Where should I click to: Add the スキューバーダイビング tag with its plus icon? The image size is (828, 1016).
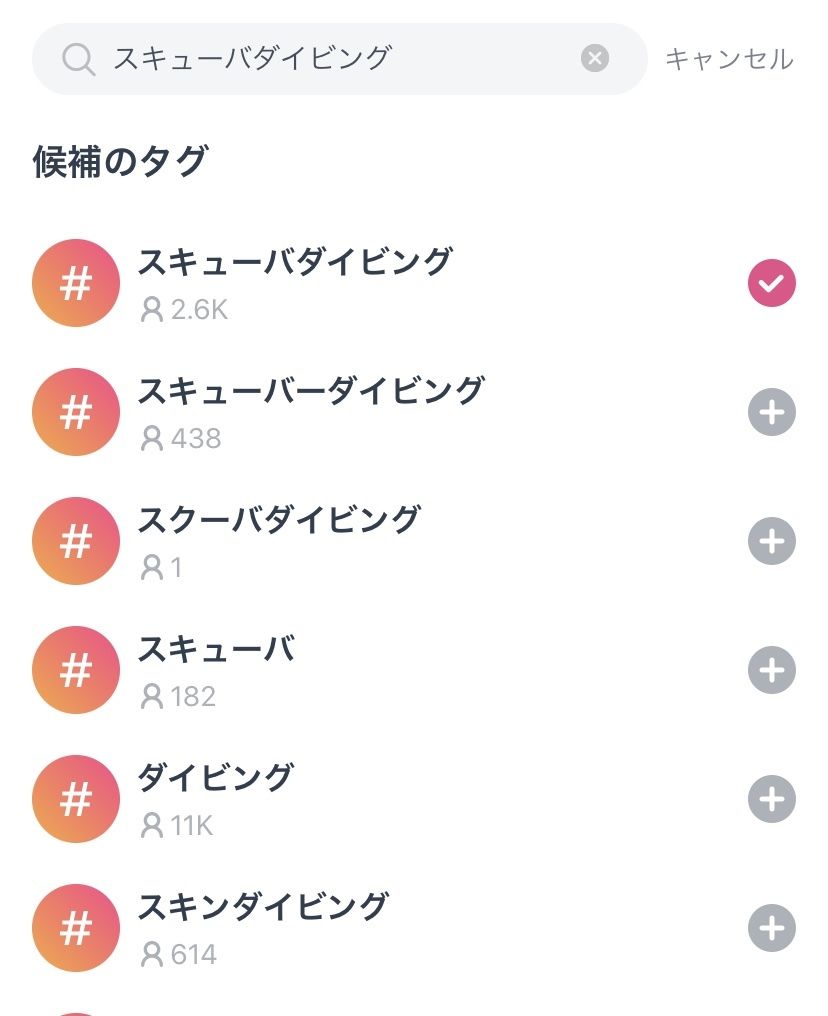coord(771,412)
